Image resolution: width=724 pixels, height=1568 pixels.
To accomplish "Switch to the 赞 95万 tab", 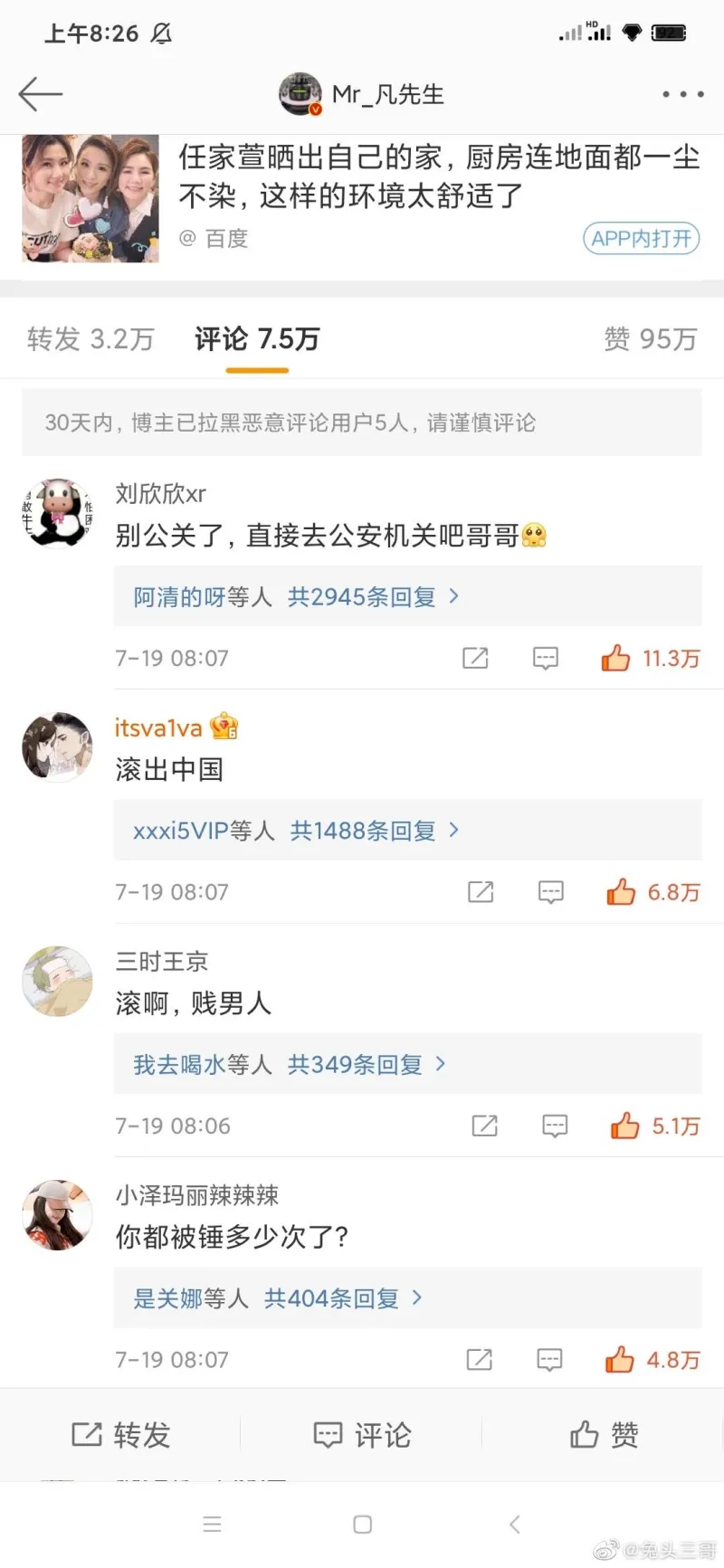I will coord(650,339).
